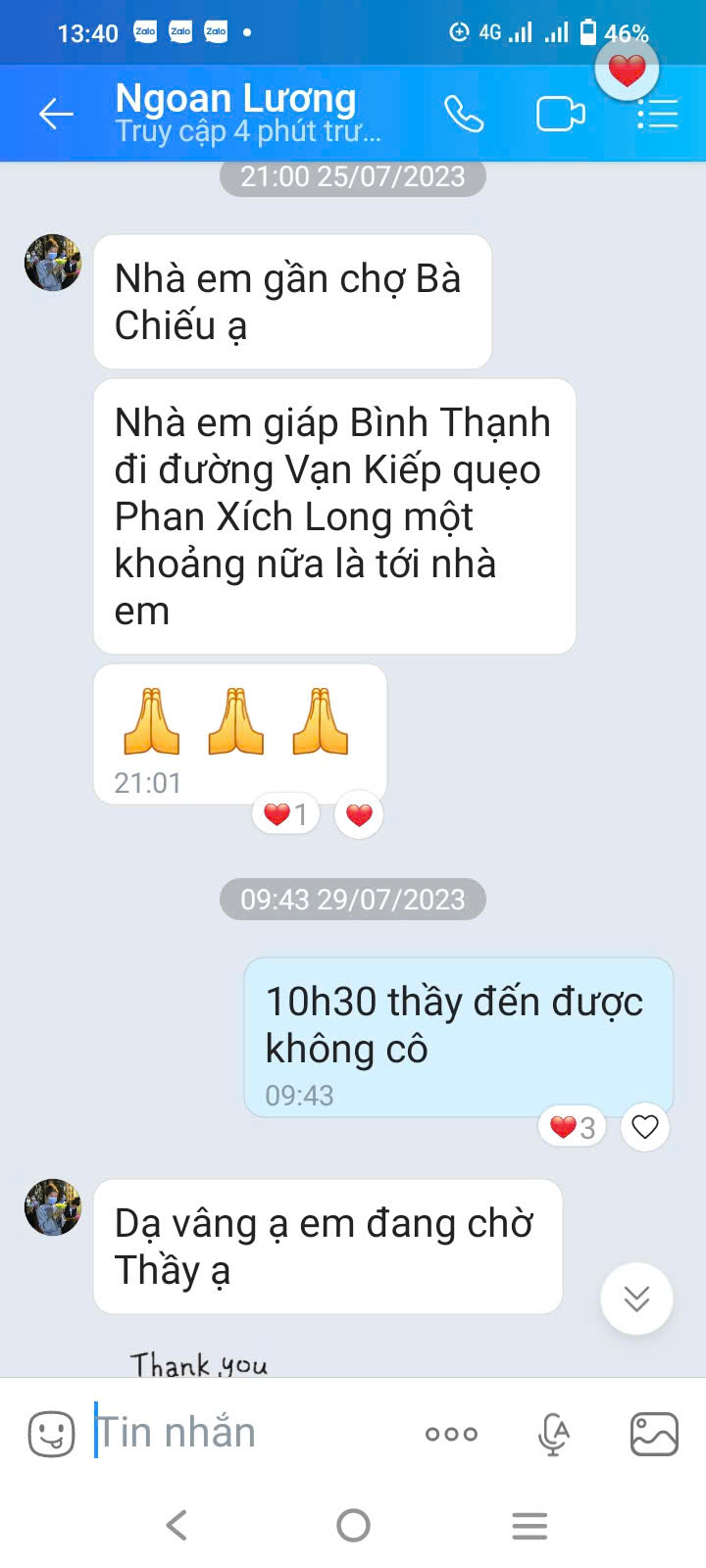Open Ngoan Lương's profile from header name

[x=235, y=99]
